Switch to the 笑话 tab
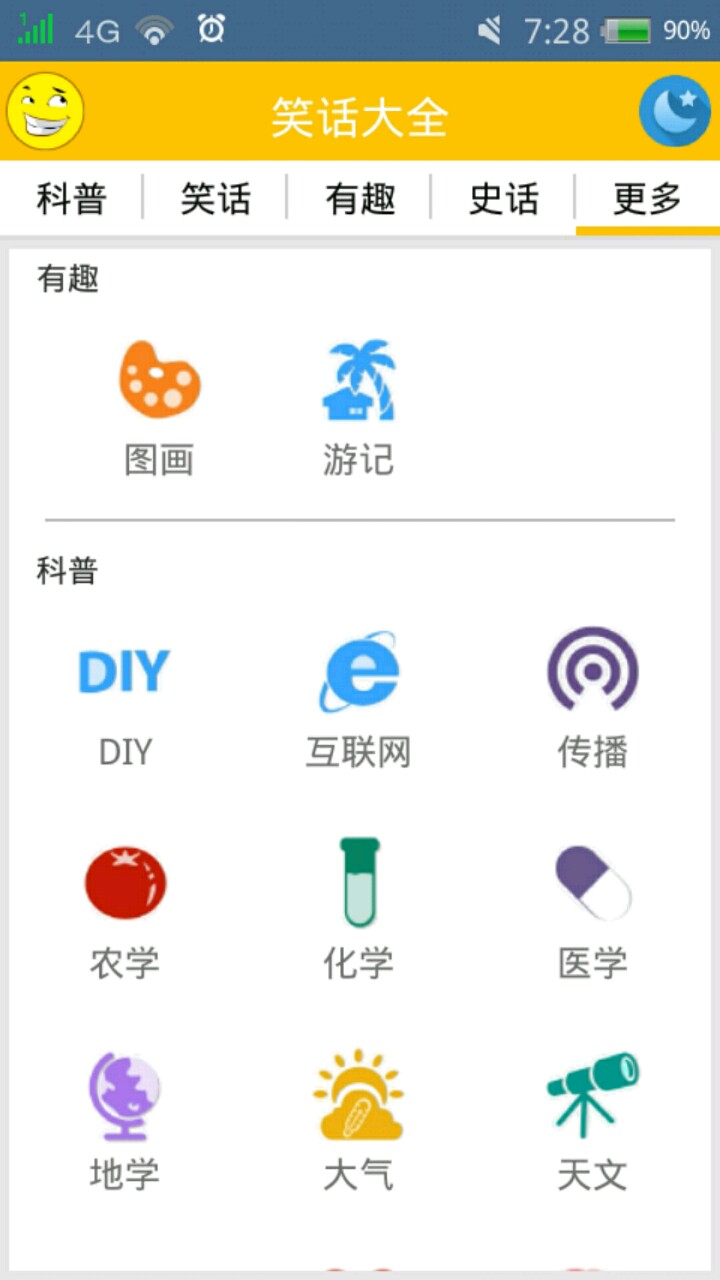Screen dimensions: 720x1280 (216, 198)
